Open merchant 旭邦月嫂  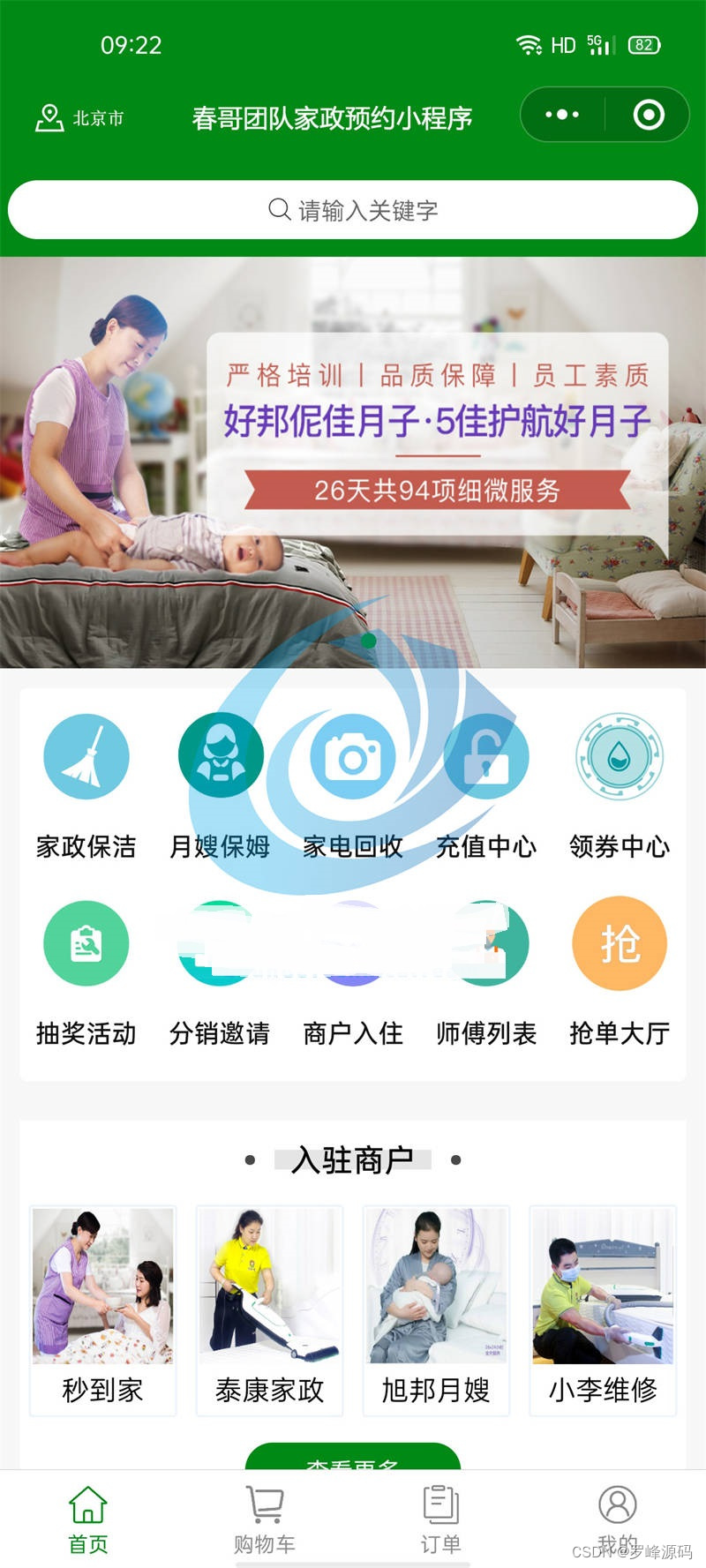click(436, 1310)
